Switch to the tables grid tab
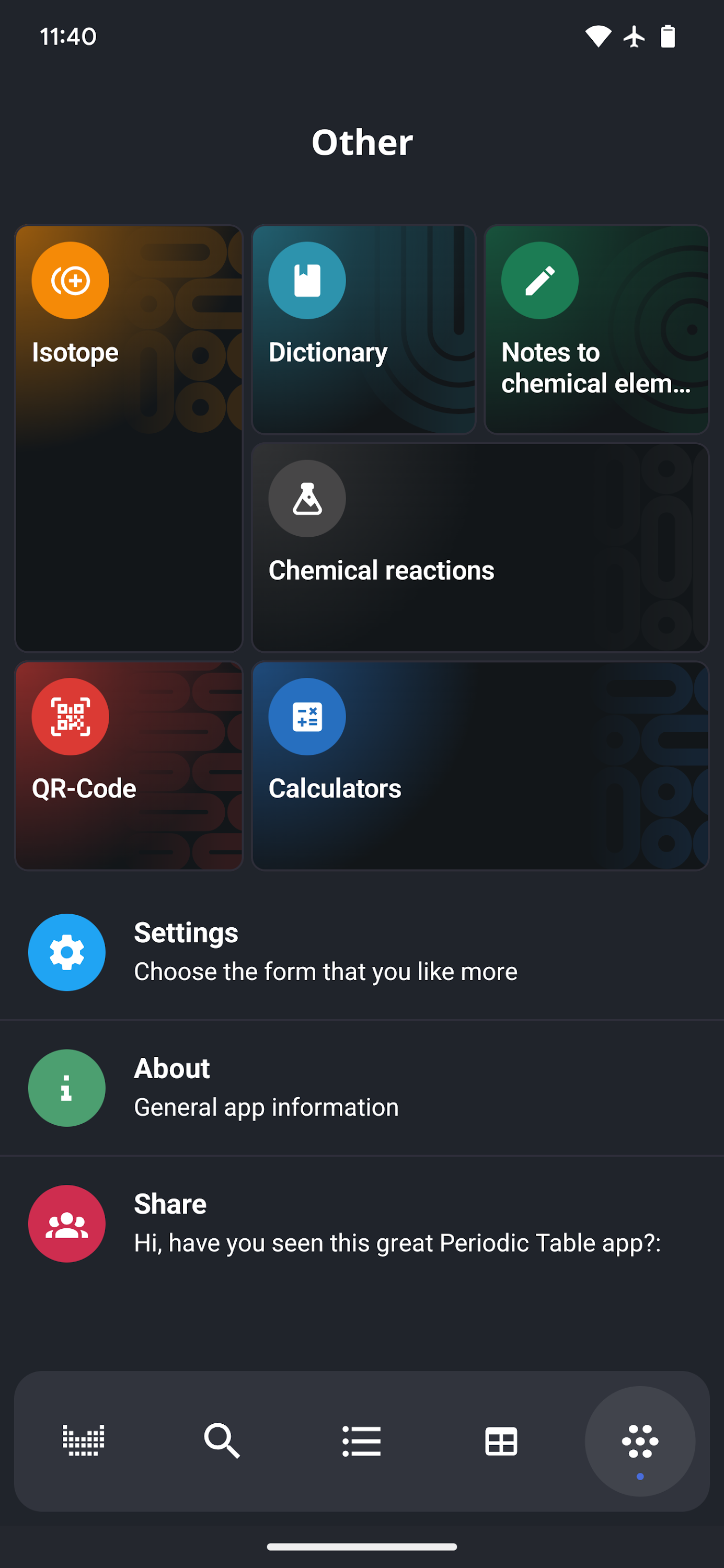The height and width of the screenshot is (1568, 724). click(x=501, y=1441)
